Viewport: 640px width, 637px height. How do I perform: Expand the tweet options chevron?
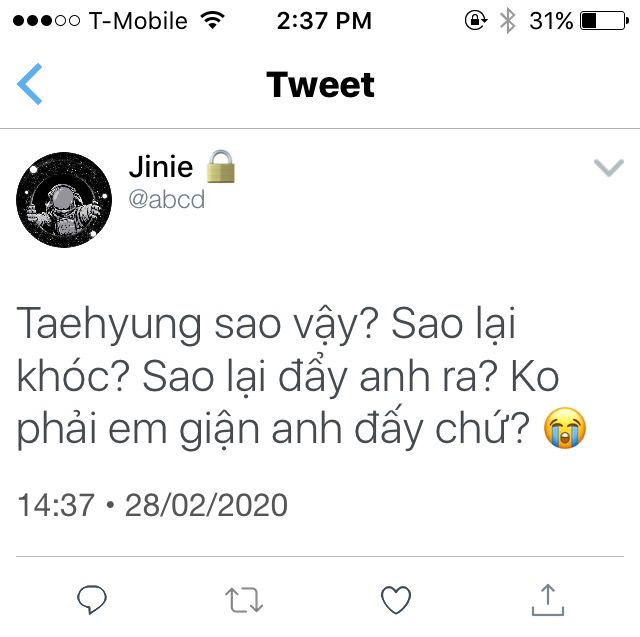coord(608,168)
